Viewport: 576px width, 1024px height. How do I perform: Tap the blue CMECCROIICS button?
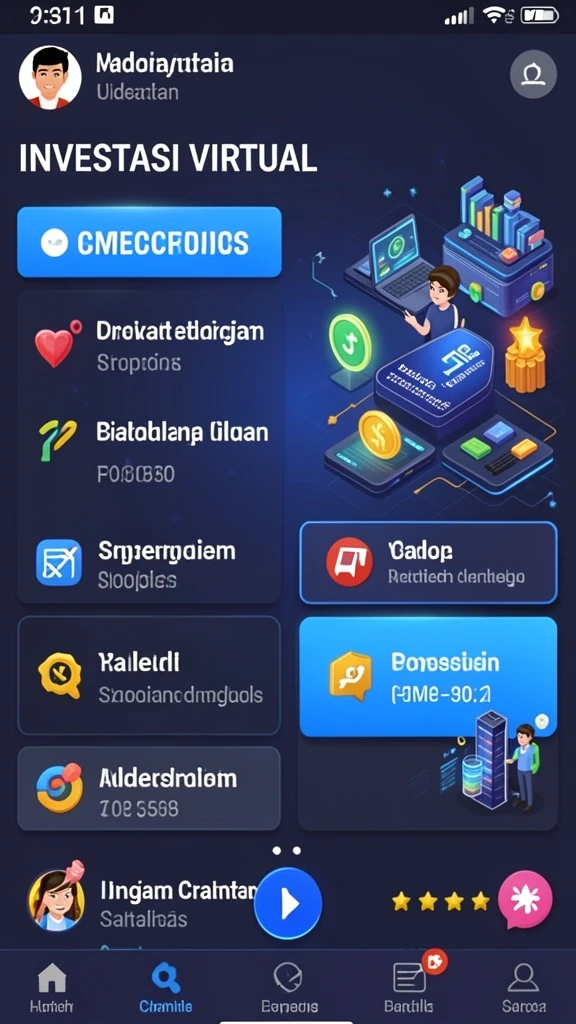click(150, 242)
